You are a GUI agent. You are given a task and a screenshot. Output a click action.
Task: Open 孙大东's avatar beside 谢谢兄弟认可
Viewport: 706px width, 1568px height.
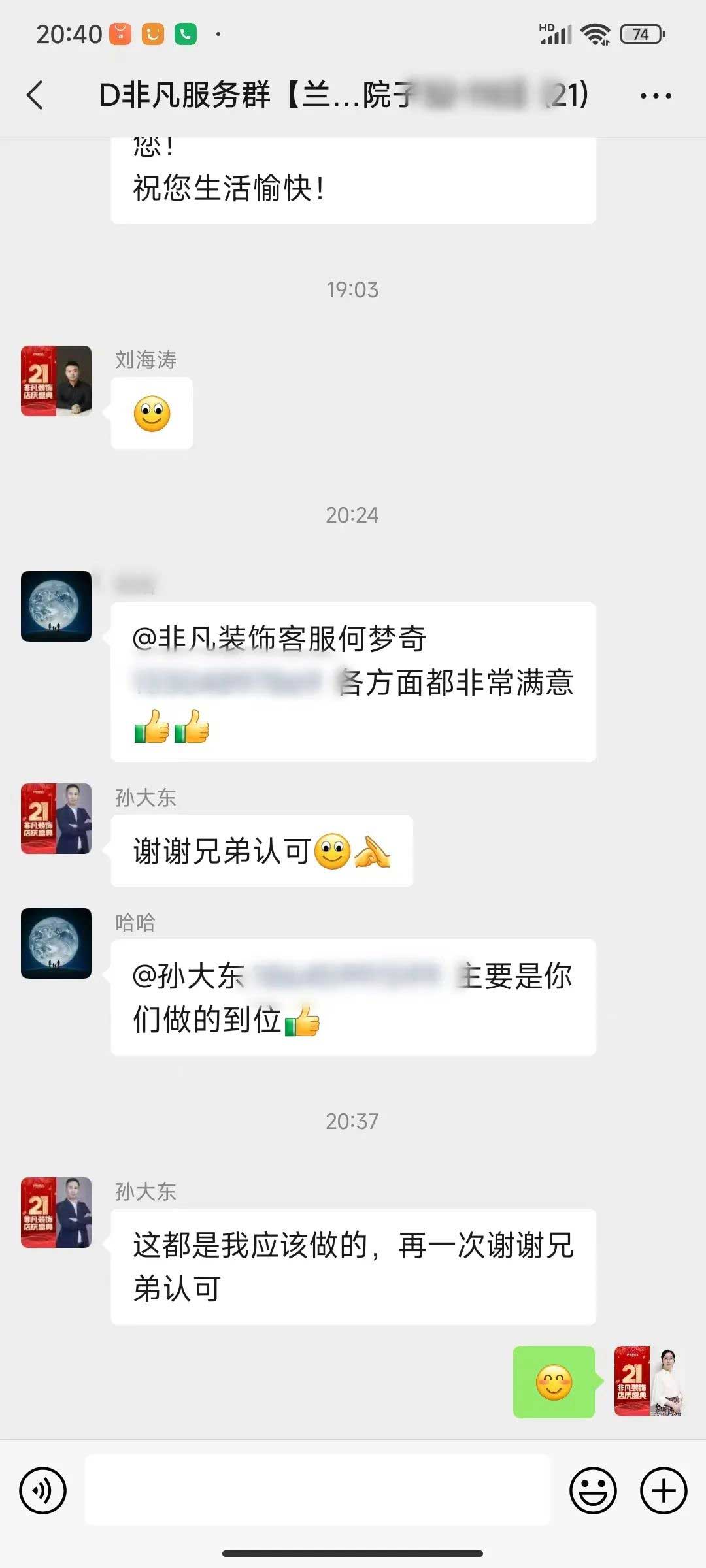(56, 819)
